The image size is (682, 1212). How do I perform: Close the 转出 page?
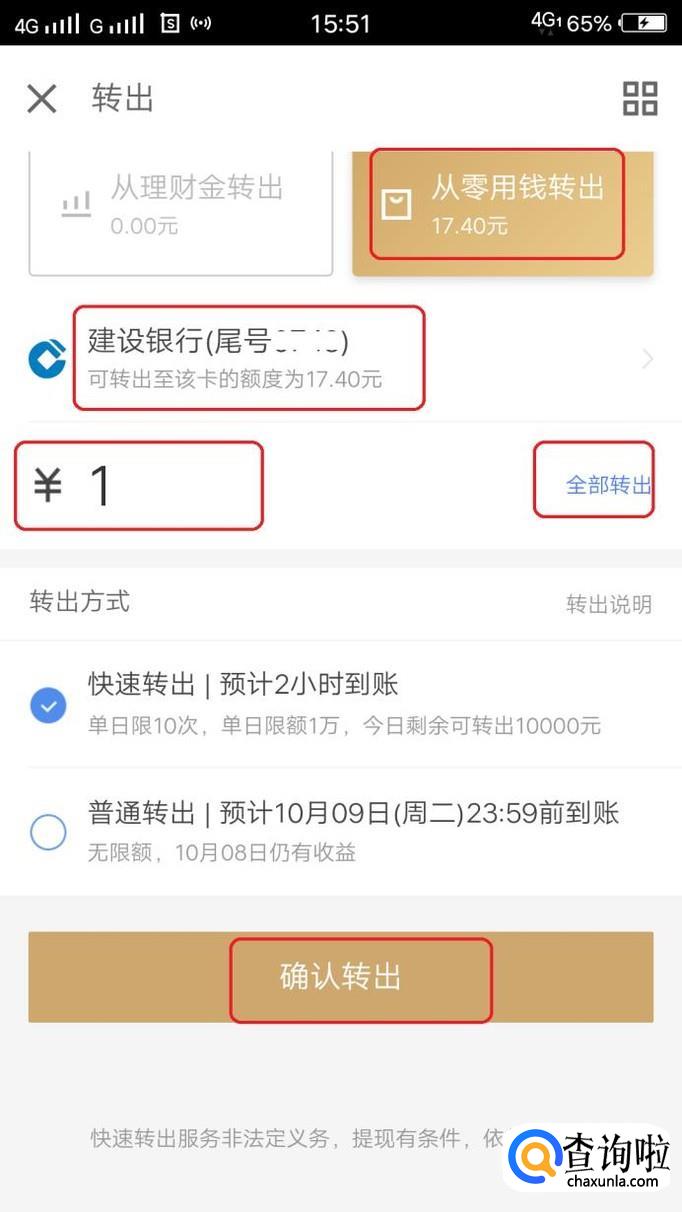42,99
